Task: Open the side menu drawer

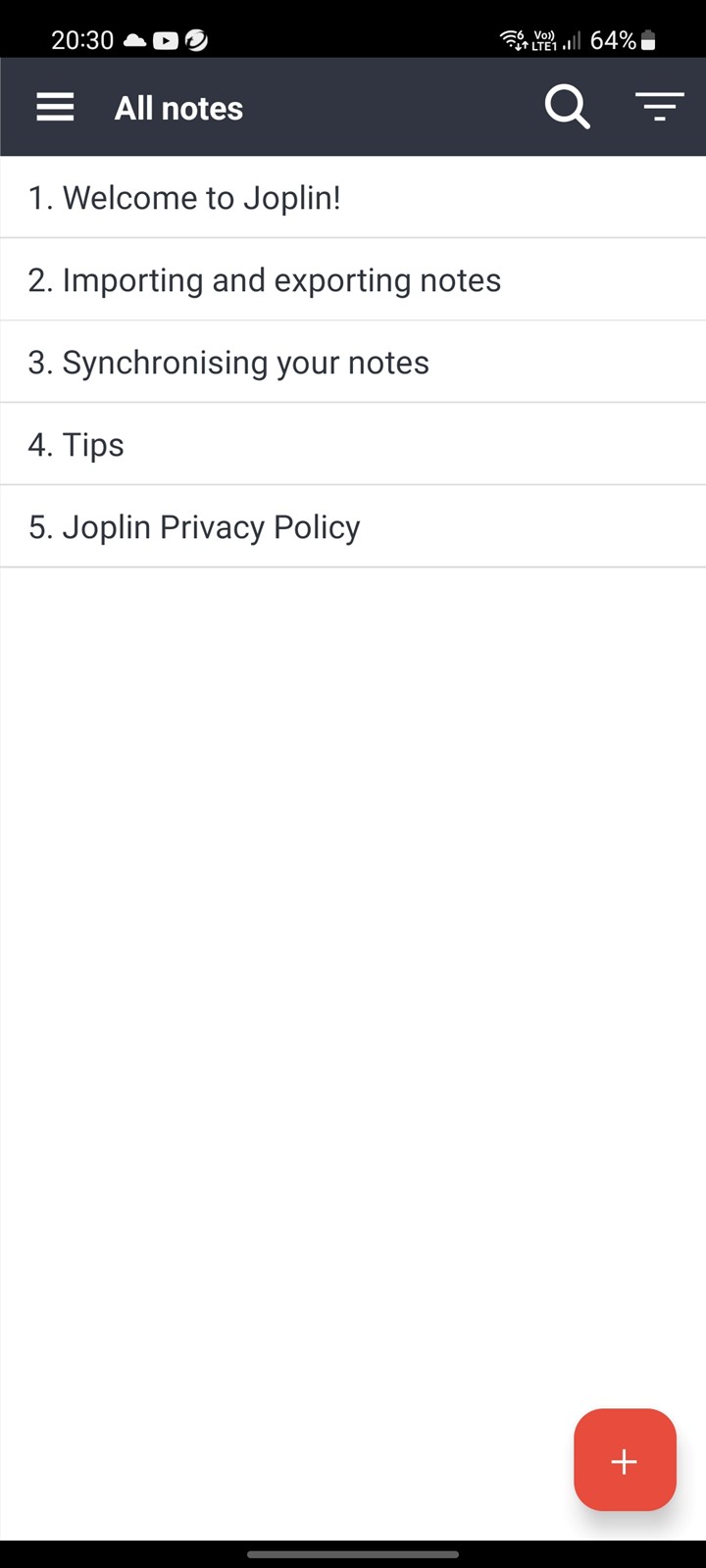Action: pyautogui.click(x=55, y=107)
